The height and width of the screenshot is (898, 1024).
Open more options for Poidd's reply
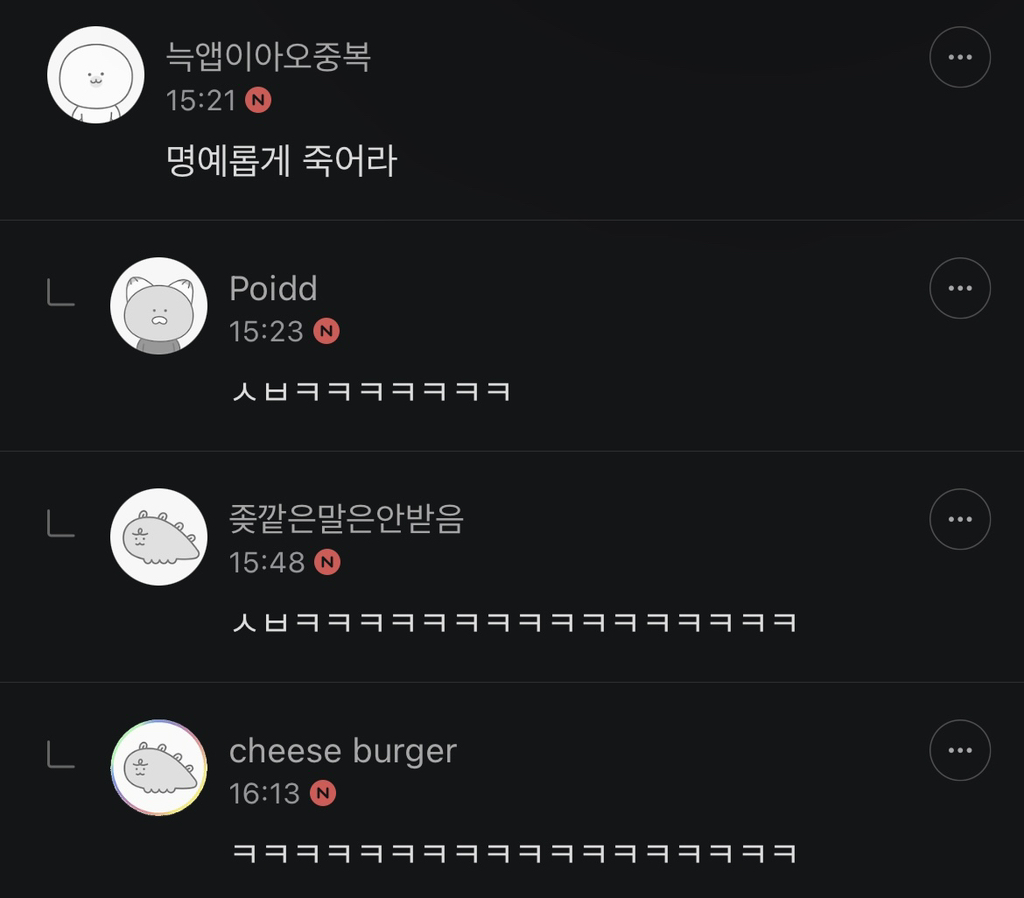960,288
